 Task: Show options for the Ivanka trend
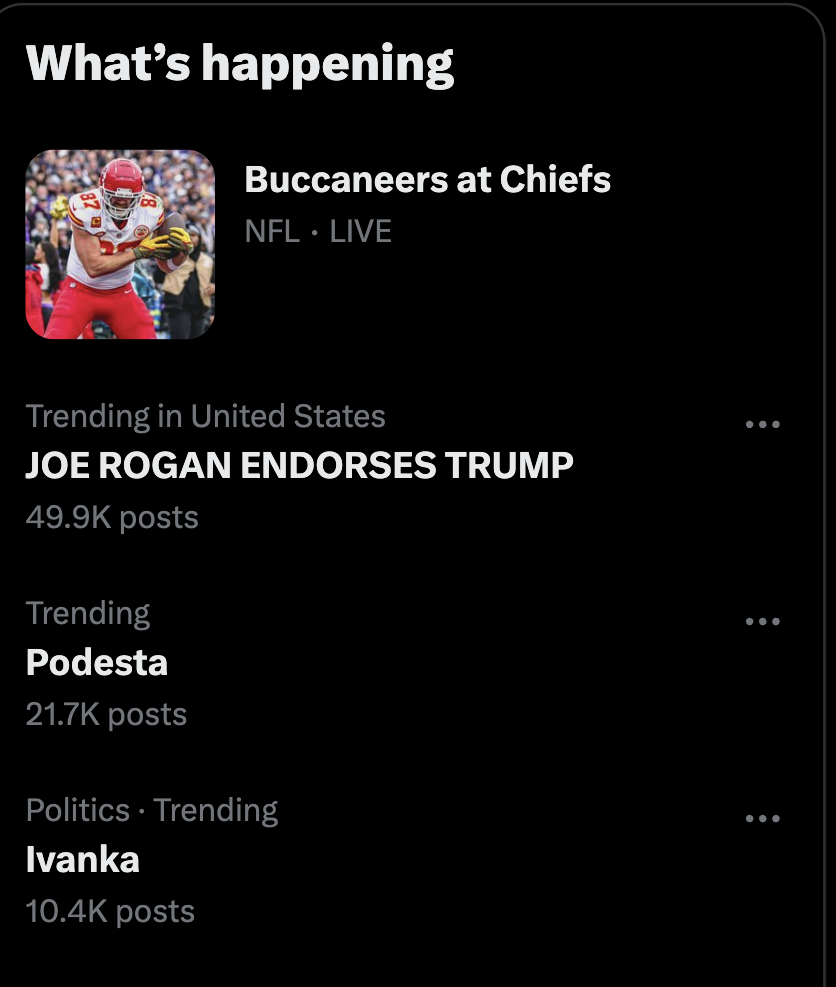click(762, 818)
